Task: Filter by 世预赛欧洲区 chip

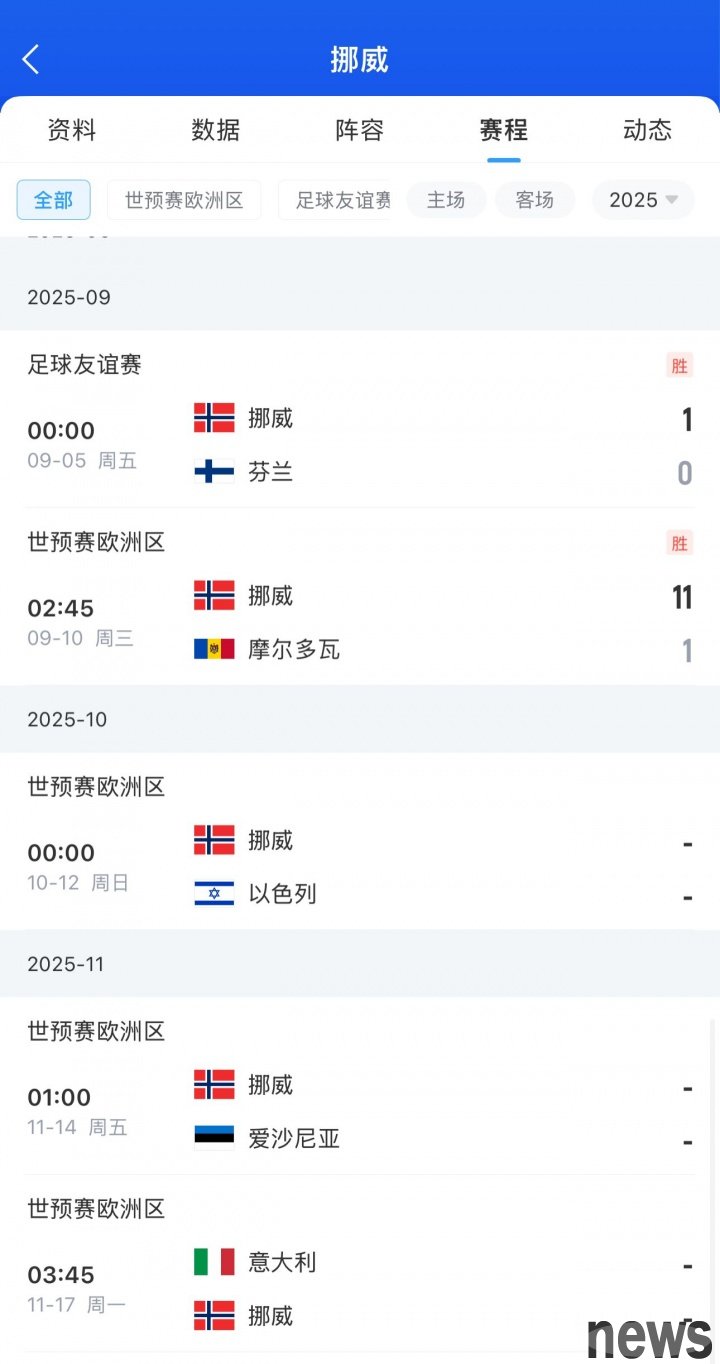Action: click(x=184, y=200)
